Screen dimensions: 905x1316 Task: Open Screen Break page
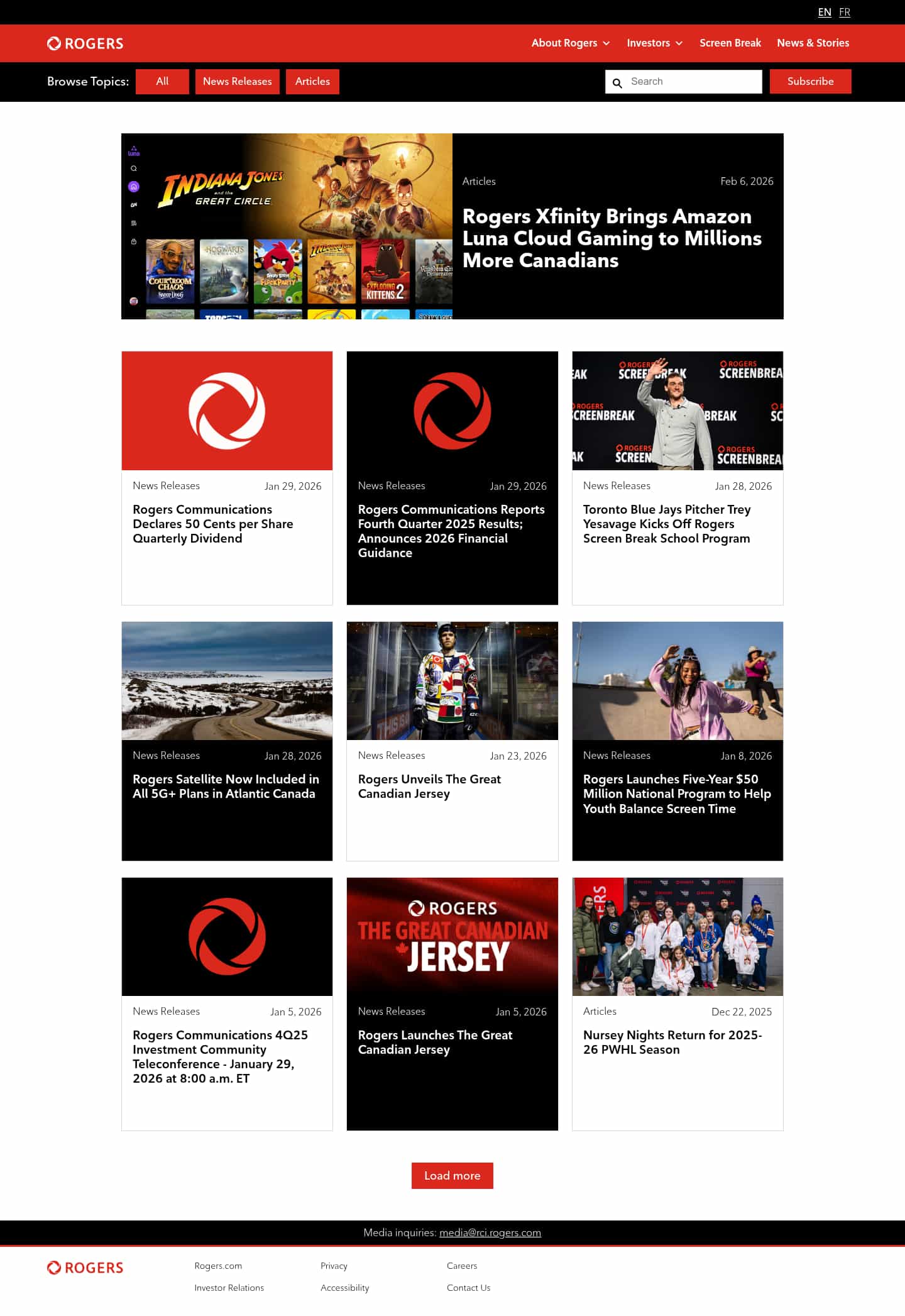[x=730, y=43]
